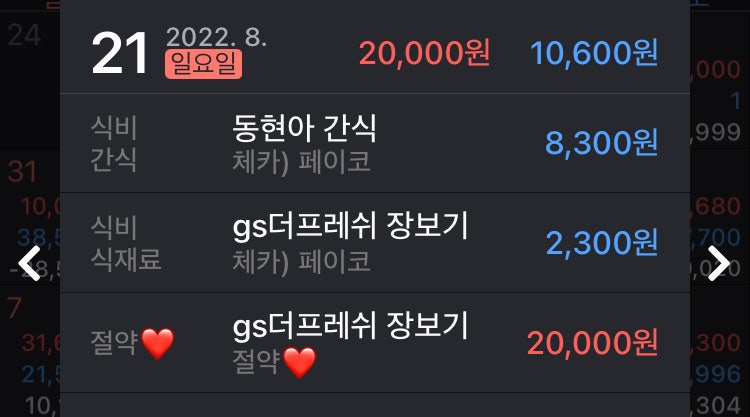Open the gs더프레쉬 장보기 2,300원 entry
Image resolution: width=750 pixels, height=417 pixels.
tap(375, 243)
